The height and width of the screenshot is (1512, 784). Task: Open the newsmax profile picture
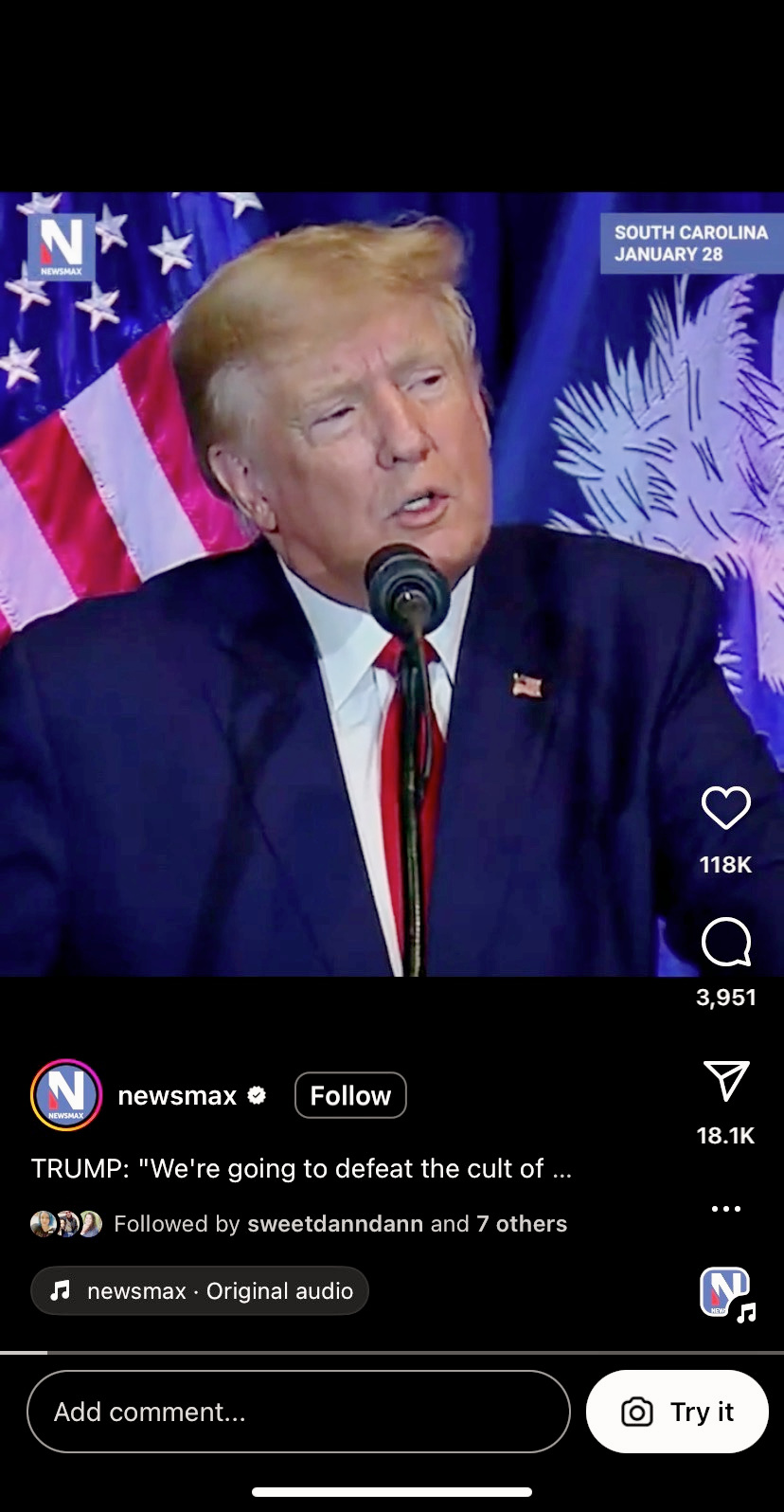tap(66, 1095)
